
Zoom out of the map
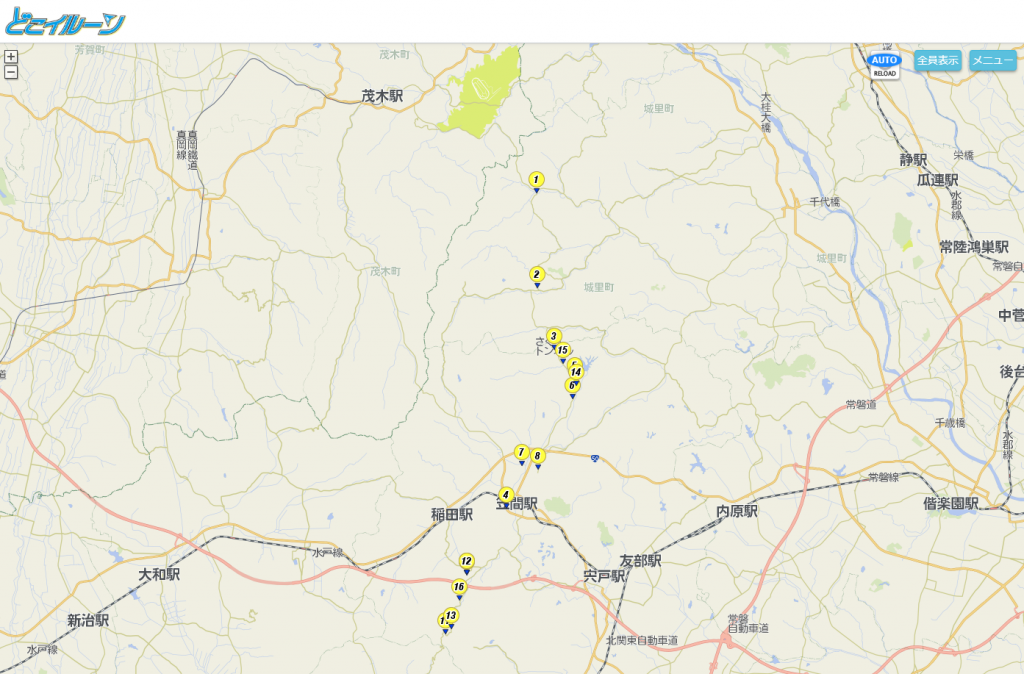[11, 72]
